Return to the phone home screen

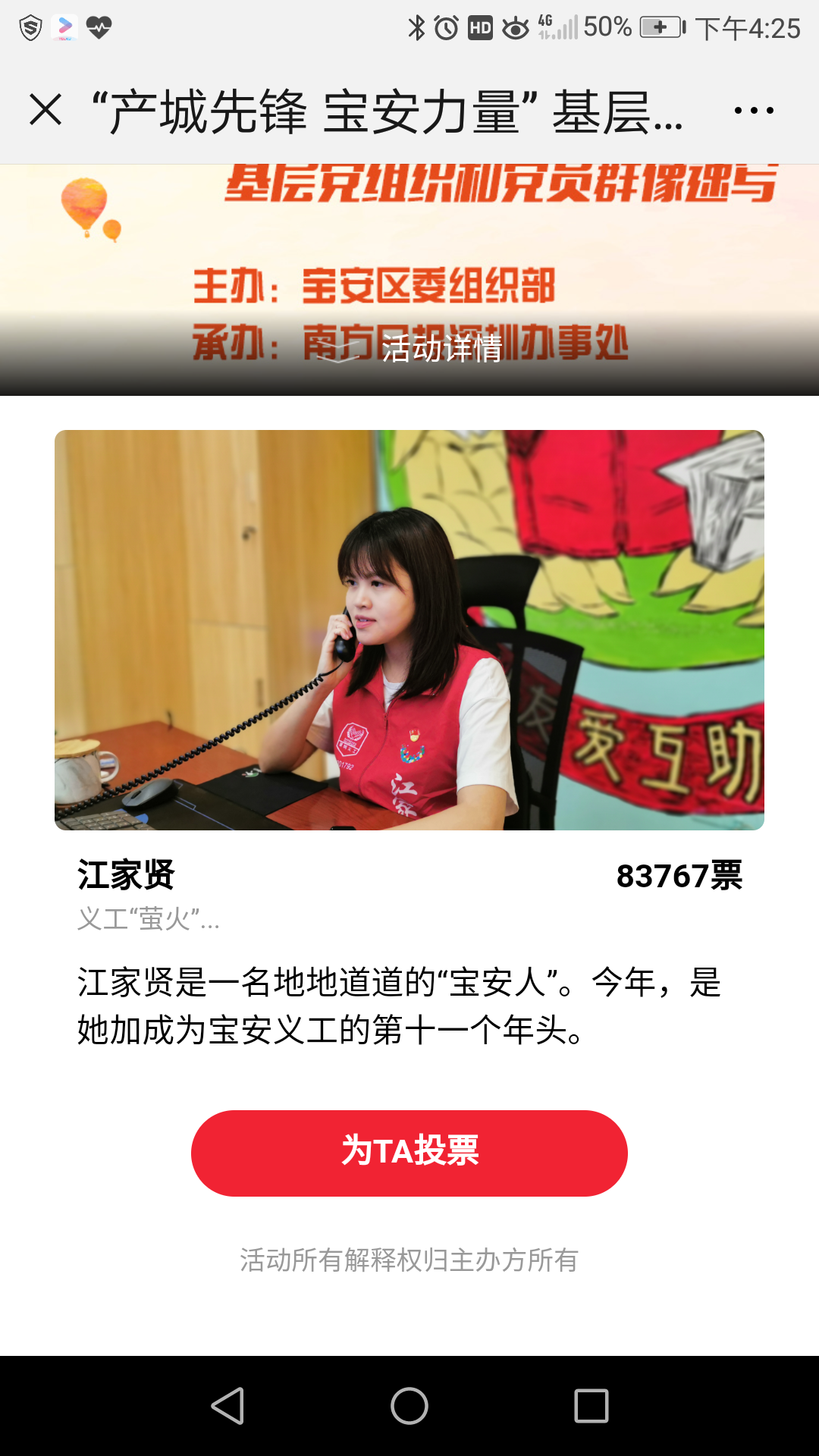[409, 1406]
